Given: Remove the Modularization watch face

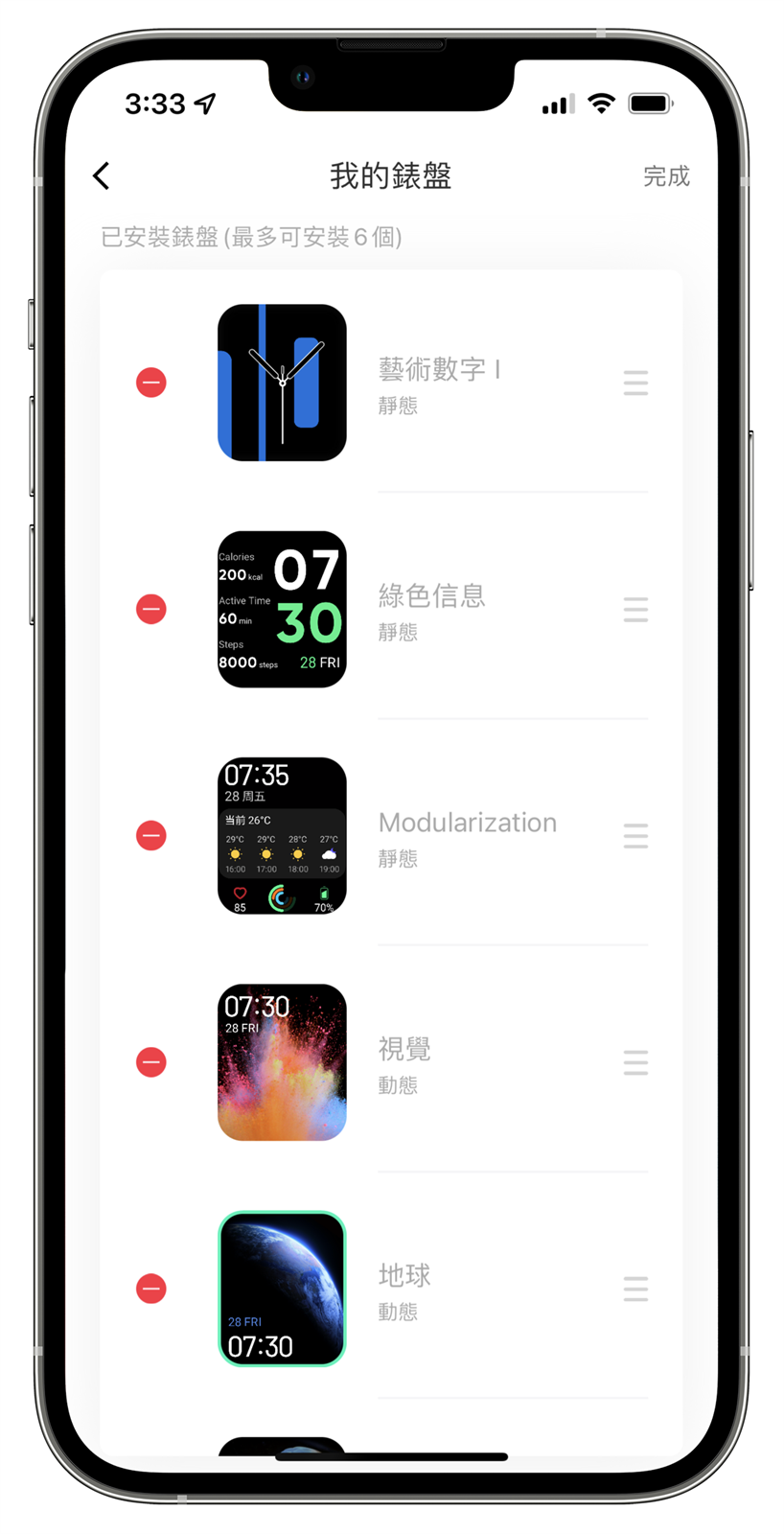Looking at the screenshot, I should click(x=150, y=835).
